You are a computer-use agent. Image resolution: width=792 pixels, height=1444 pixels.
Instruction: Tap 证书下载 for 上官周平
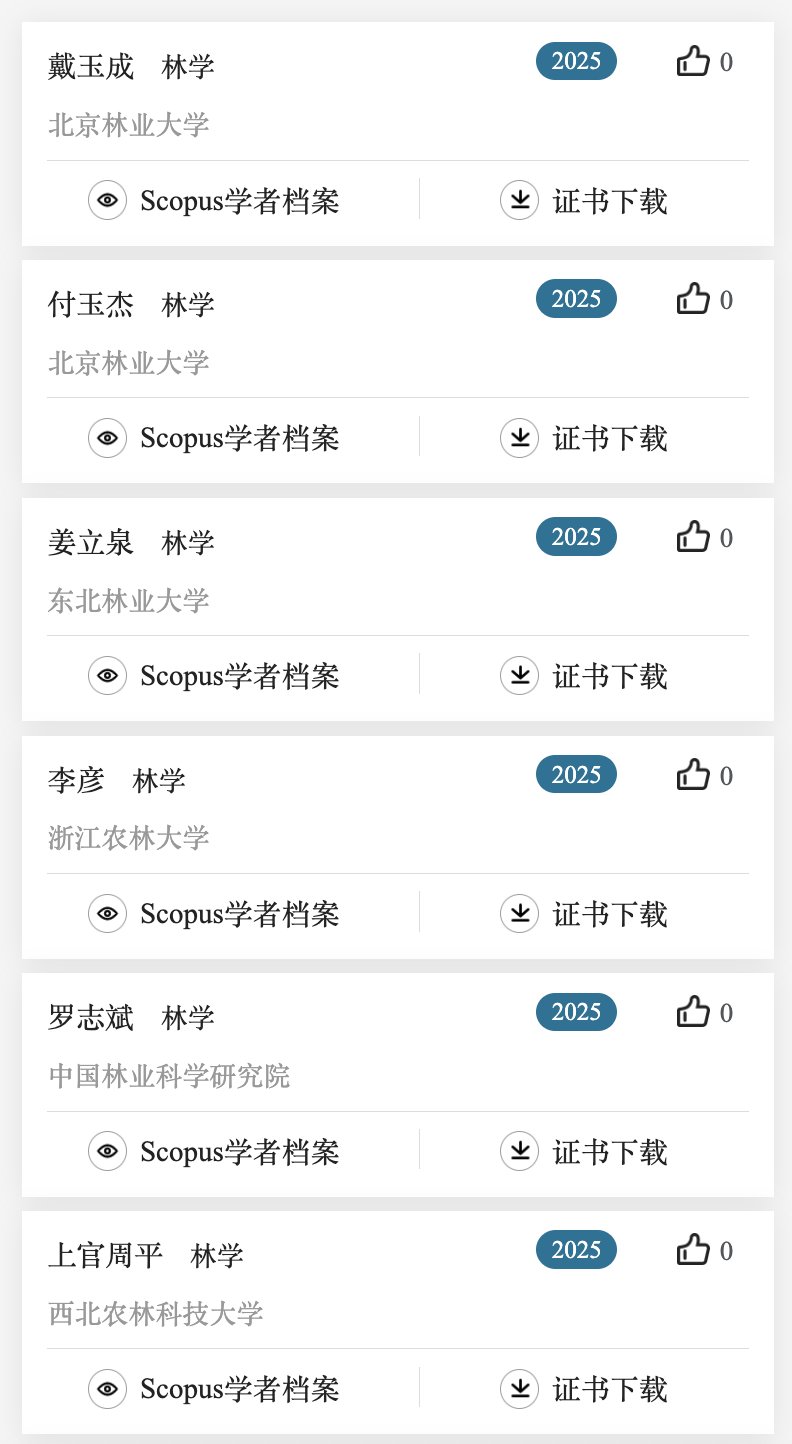(584, 1389)
